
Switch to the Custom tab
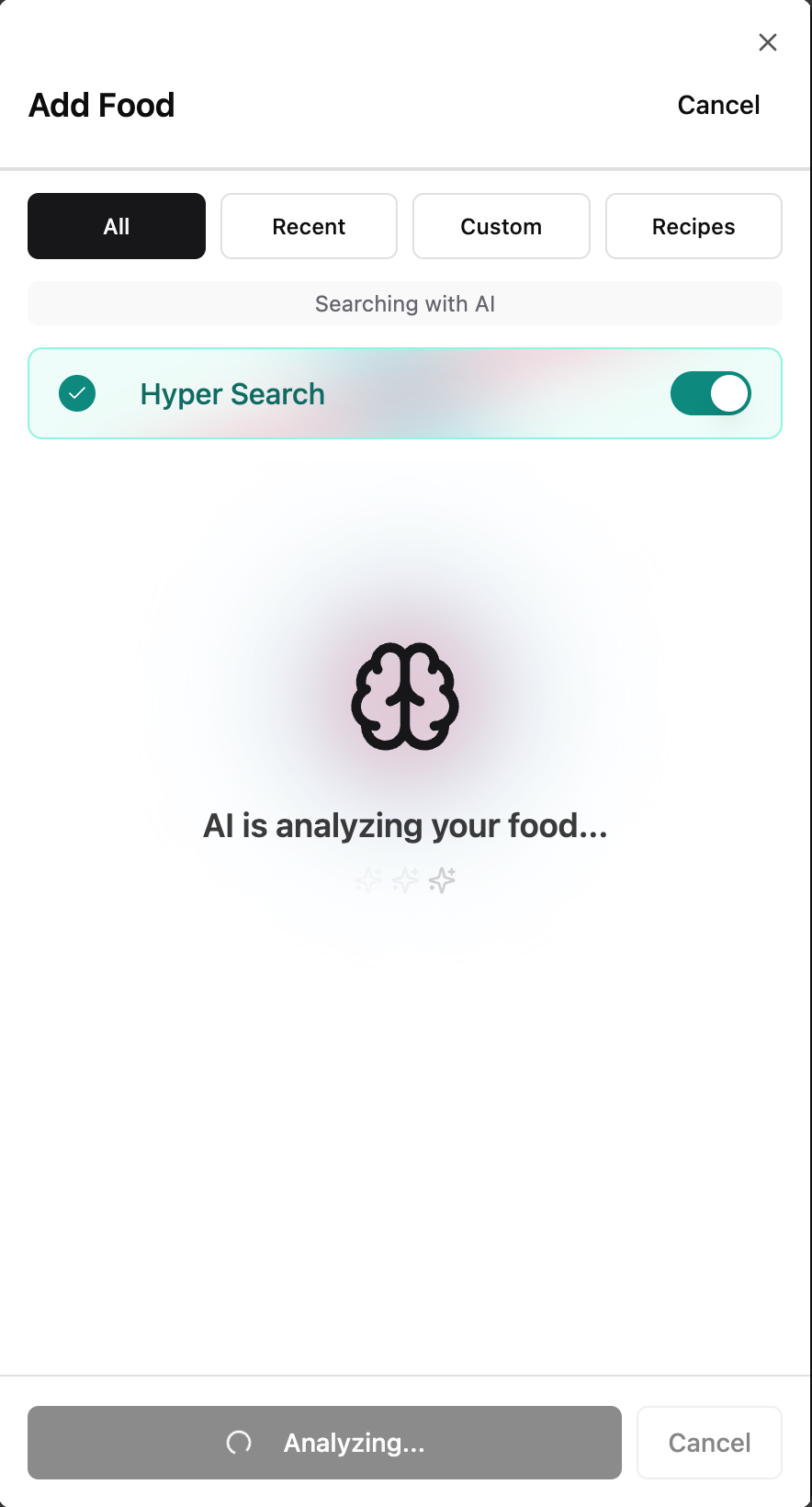point(502,226)
